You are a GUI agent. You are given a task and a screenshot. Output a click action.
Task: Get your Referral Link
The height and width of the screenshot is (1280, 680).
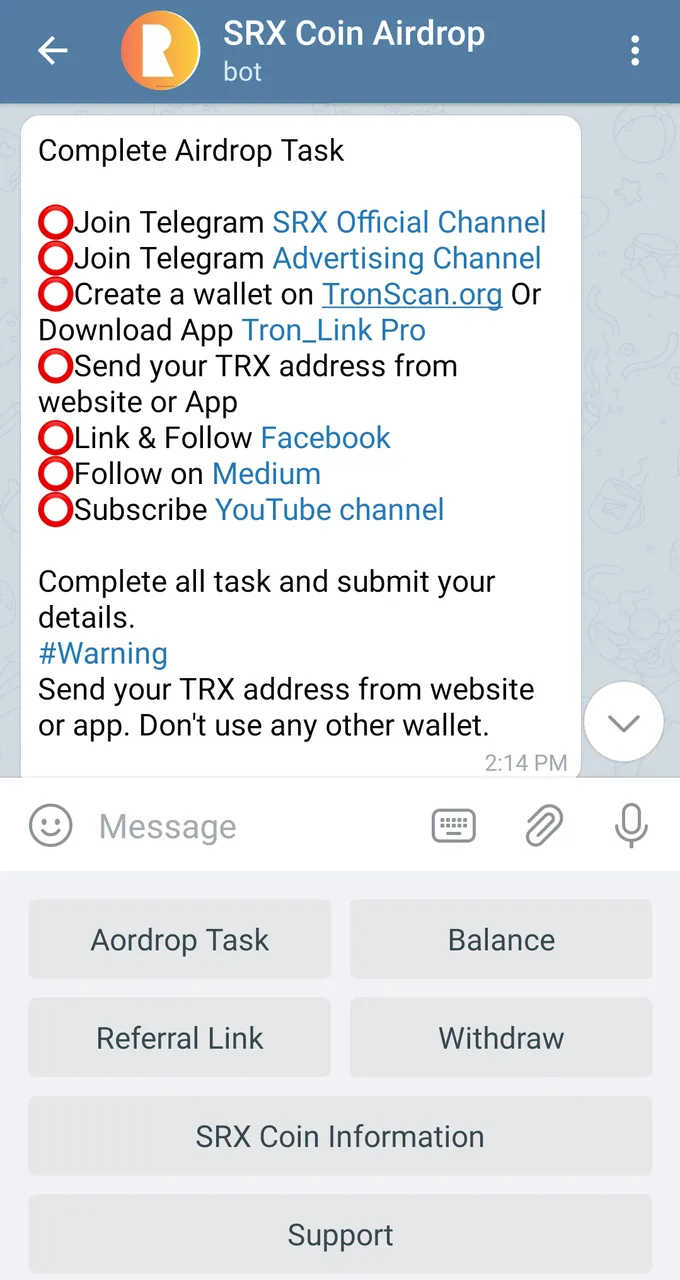[180, 1038]
